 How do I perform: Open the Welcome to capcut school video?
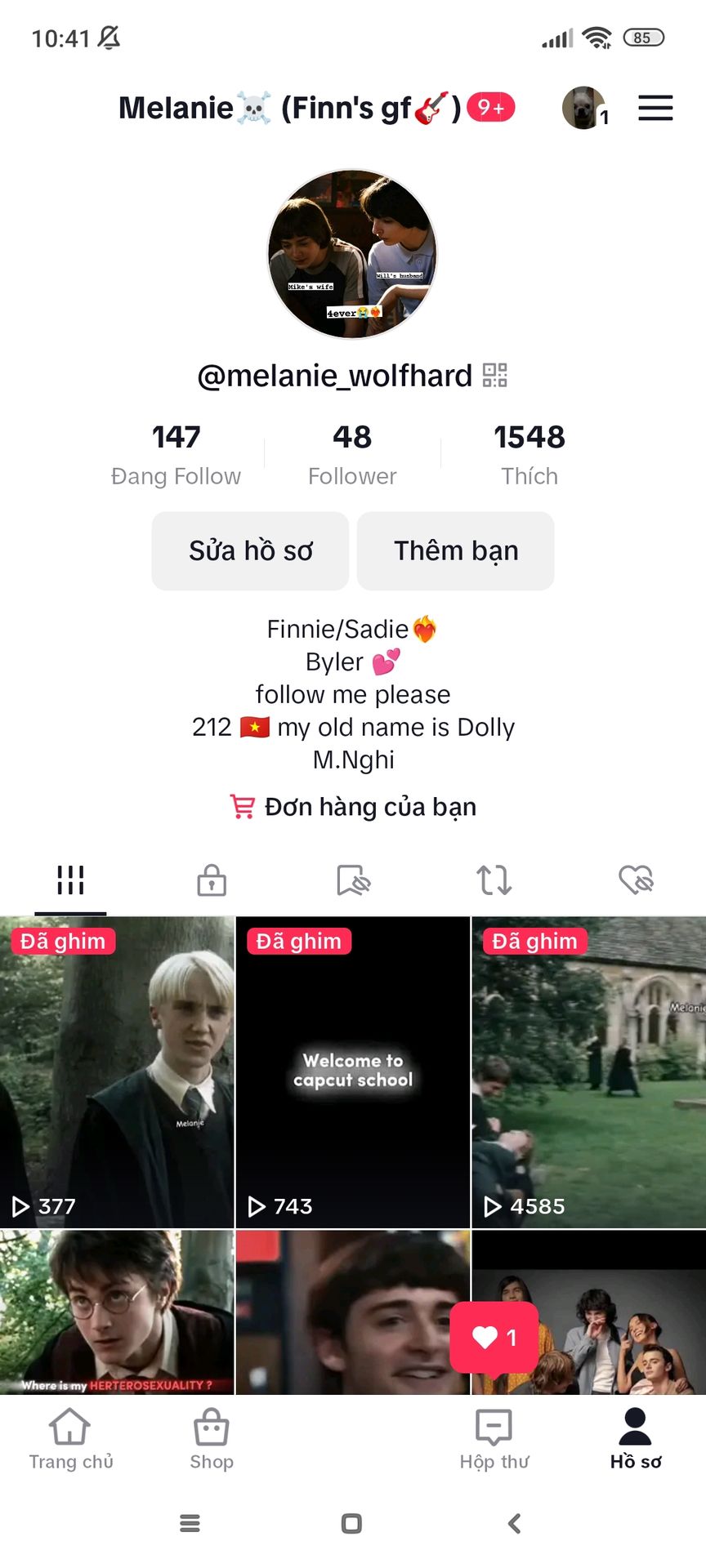353,1071
